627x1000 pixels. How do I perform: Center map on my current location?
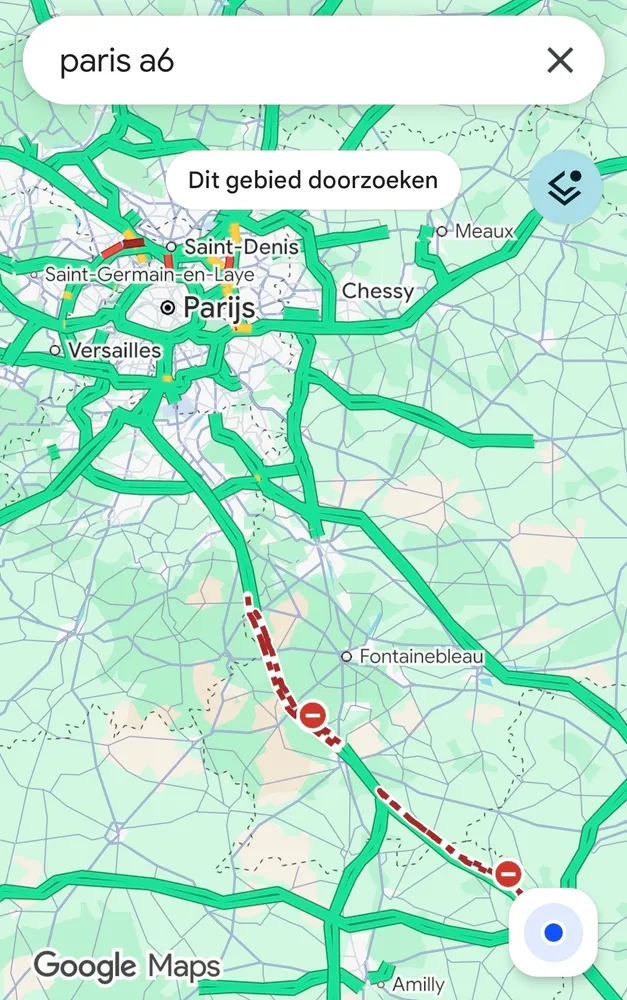click(553, 932)
